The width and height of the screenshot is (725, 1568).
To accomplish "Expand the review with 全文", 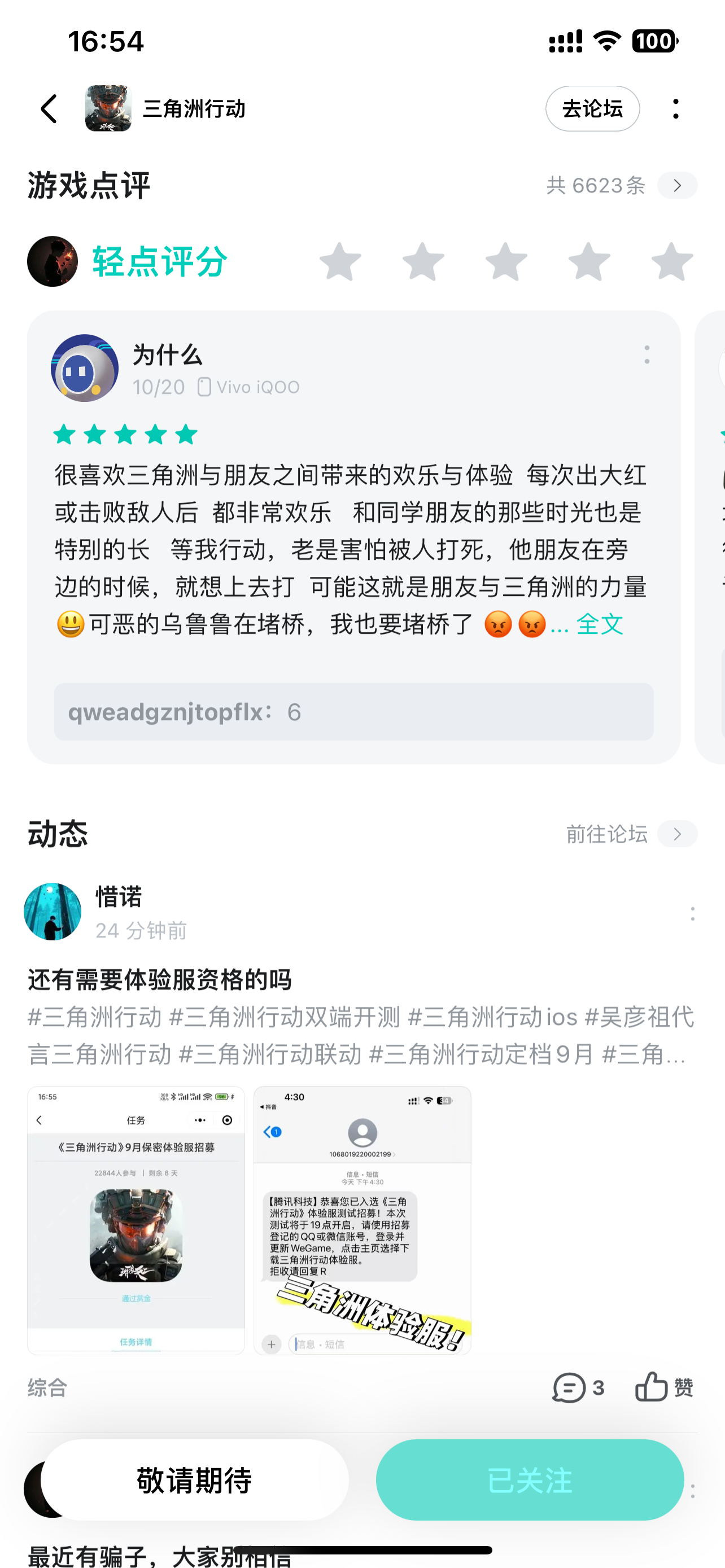I will pyautogui.click(x=600, y=624).
